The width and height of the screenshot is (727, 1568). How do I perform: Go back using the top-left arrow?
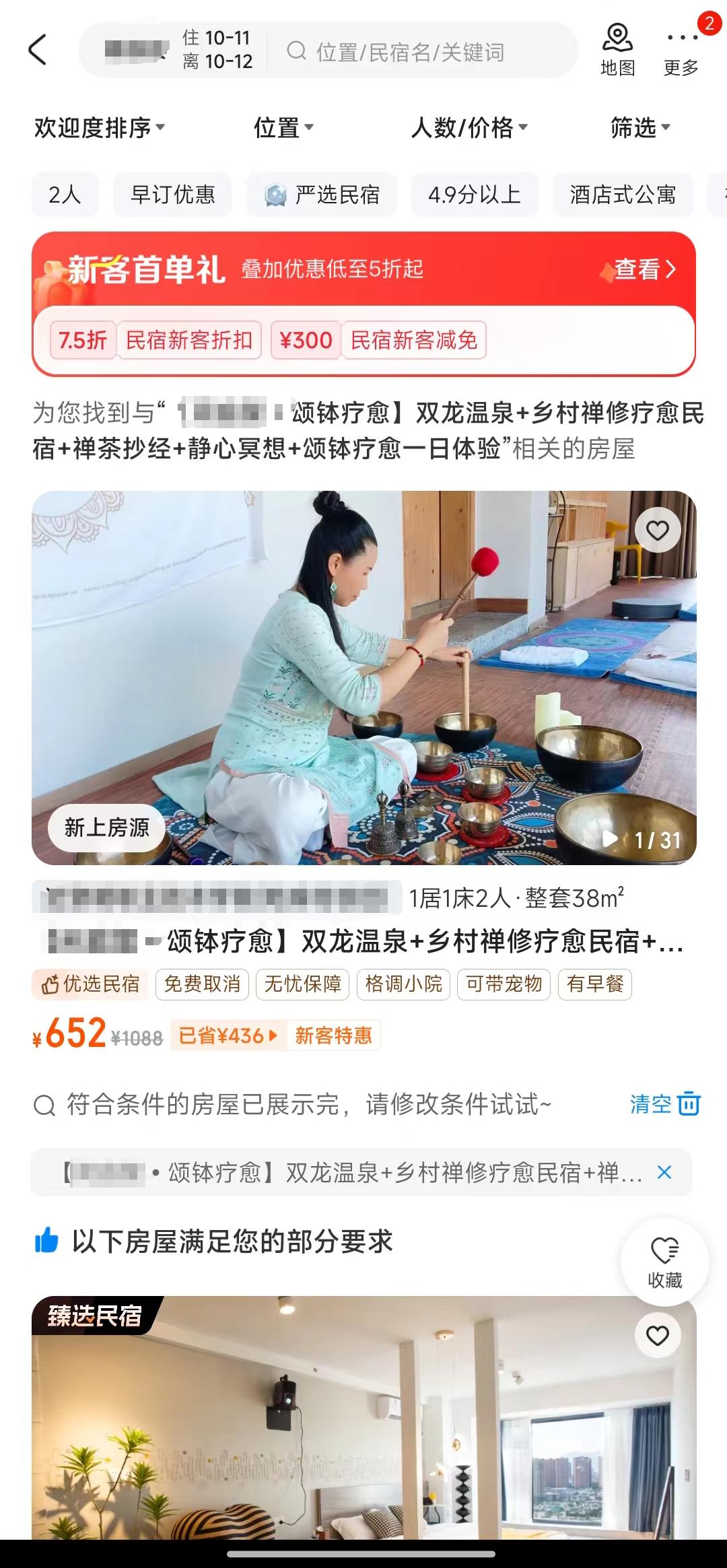tap(38, 50)
